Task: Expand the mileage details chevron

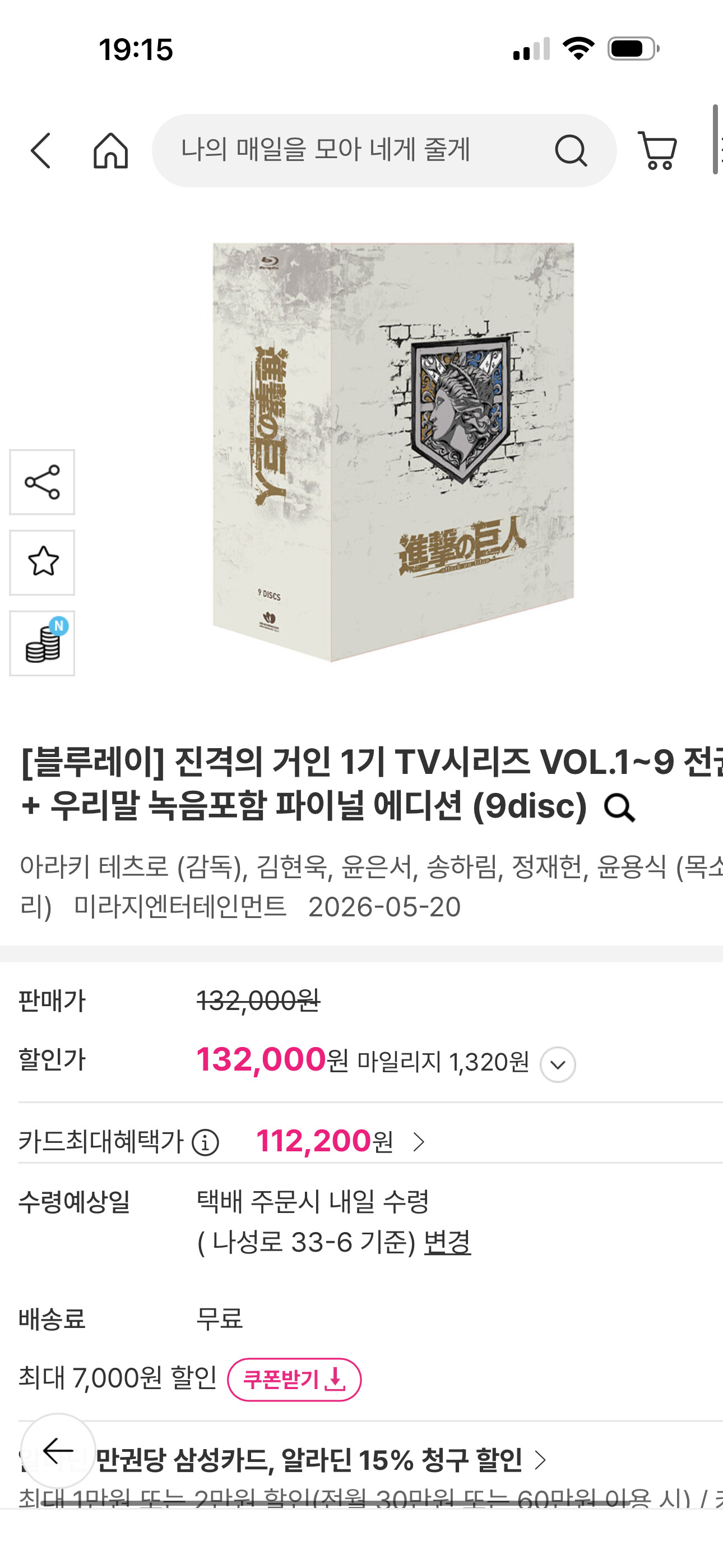Action: point(558,1064)
